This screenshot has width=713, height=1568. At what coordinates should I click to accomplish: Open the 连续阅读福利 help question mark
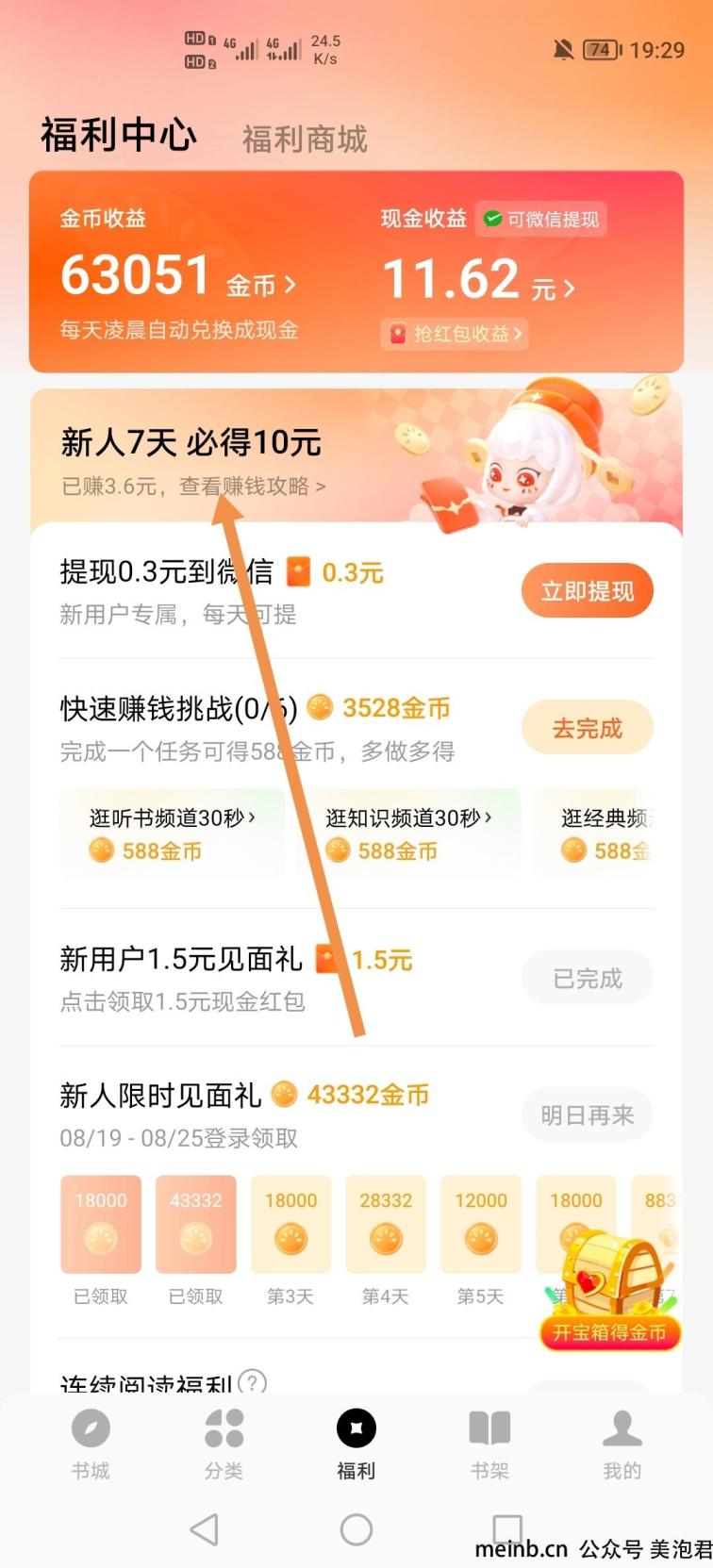point(252,1381)
